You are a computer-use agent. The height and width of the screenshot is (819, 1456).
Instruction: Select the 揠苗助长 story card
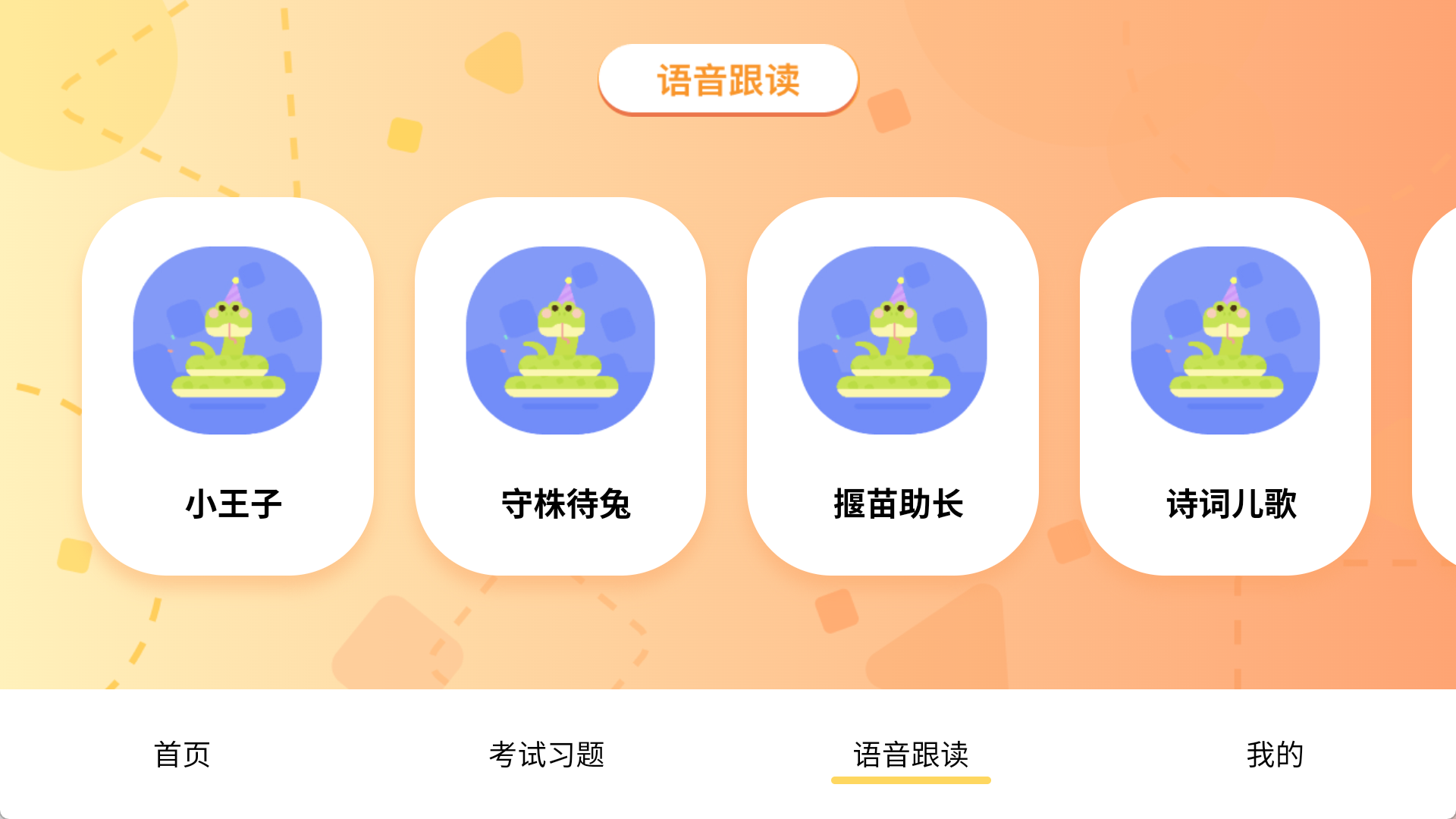(893, 385)
